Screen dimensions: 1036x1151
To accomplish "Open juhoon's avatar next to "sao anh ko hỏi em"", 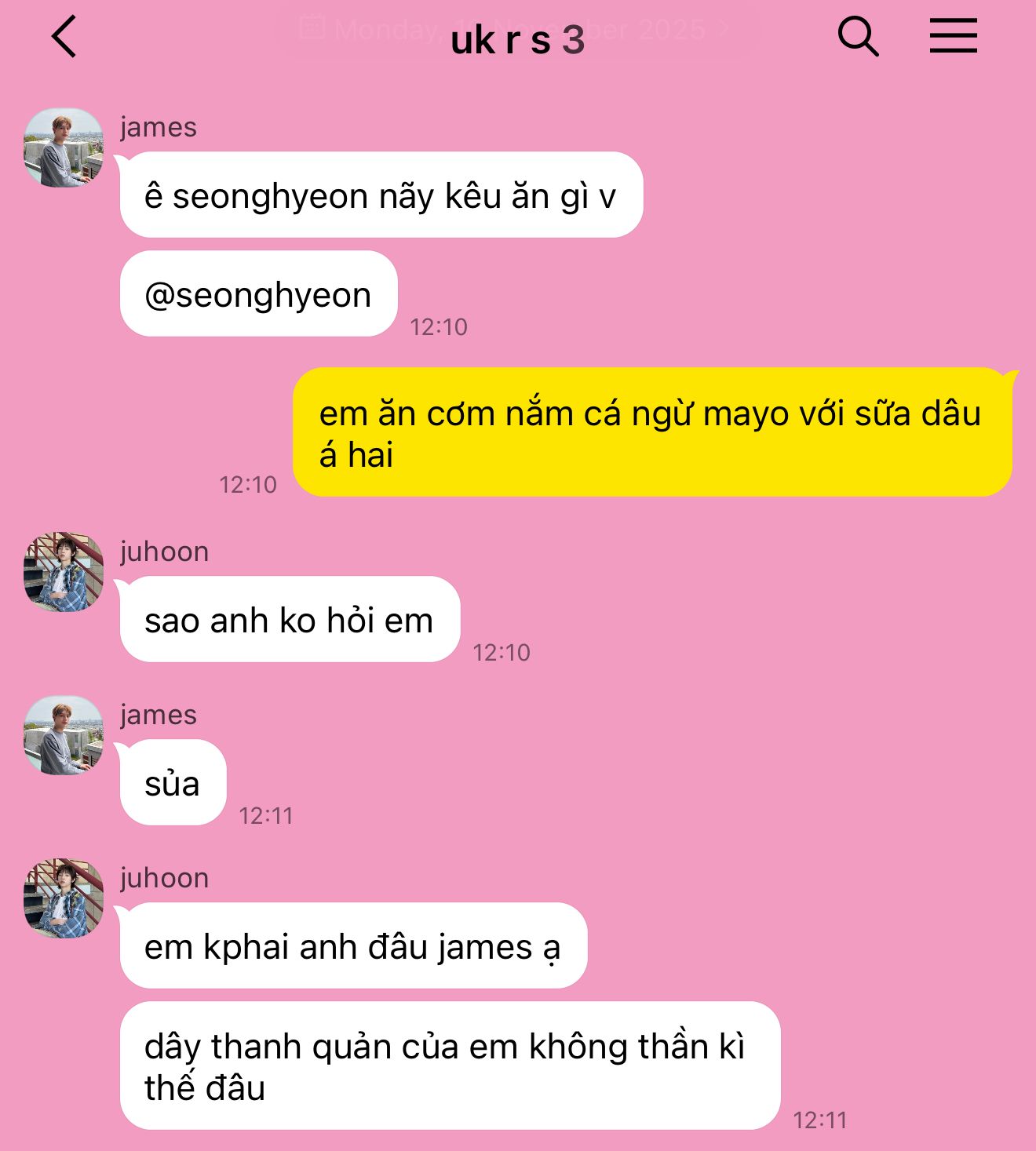I will (x=64, y=572).
